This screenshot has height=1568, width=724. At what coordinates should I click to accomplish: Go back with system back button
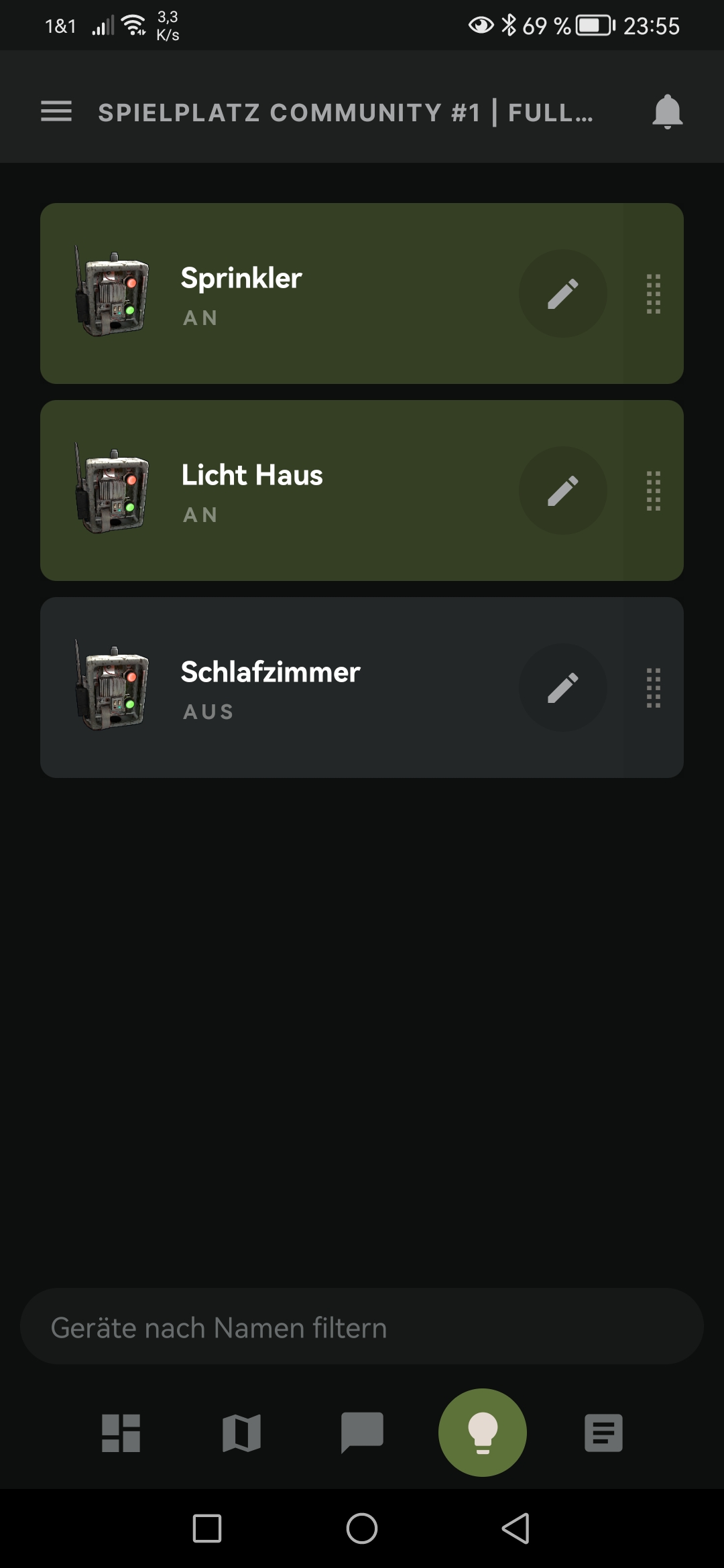[x=516, y=1528]
